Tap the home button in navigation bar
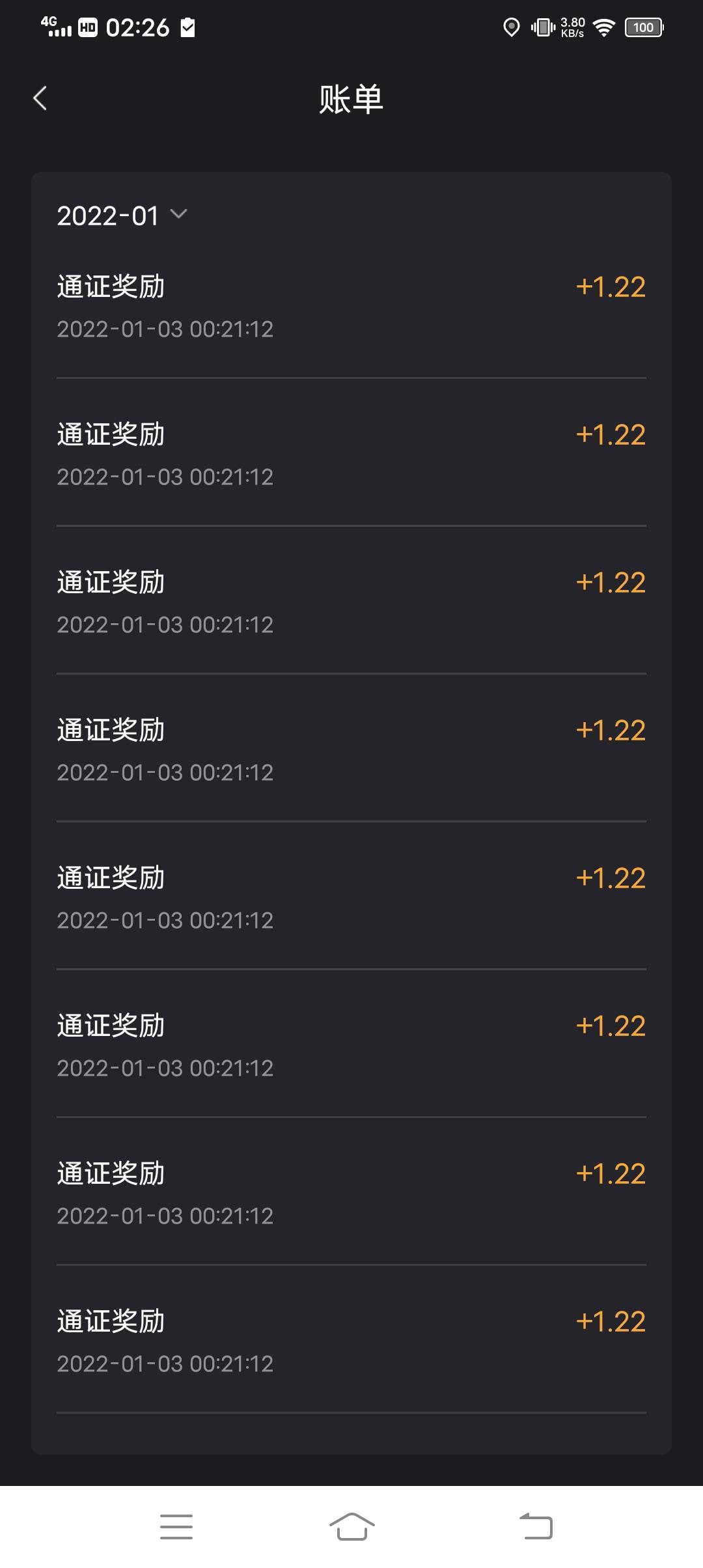 click(x=351, y=1527)
